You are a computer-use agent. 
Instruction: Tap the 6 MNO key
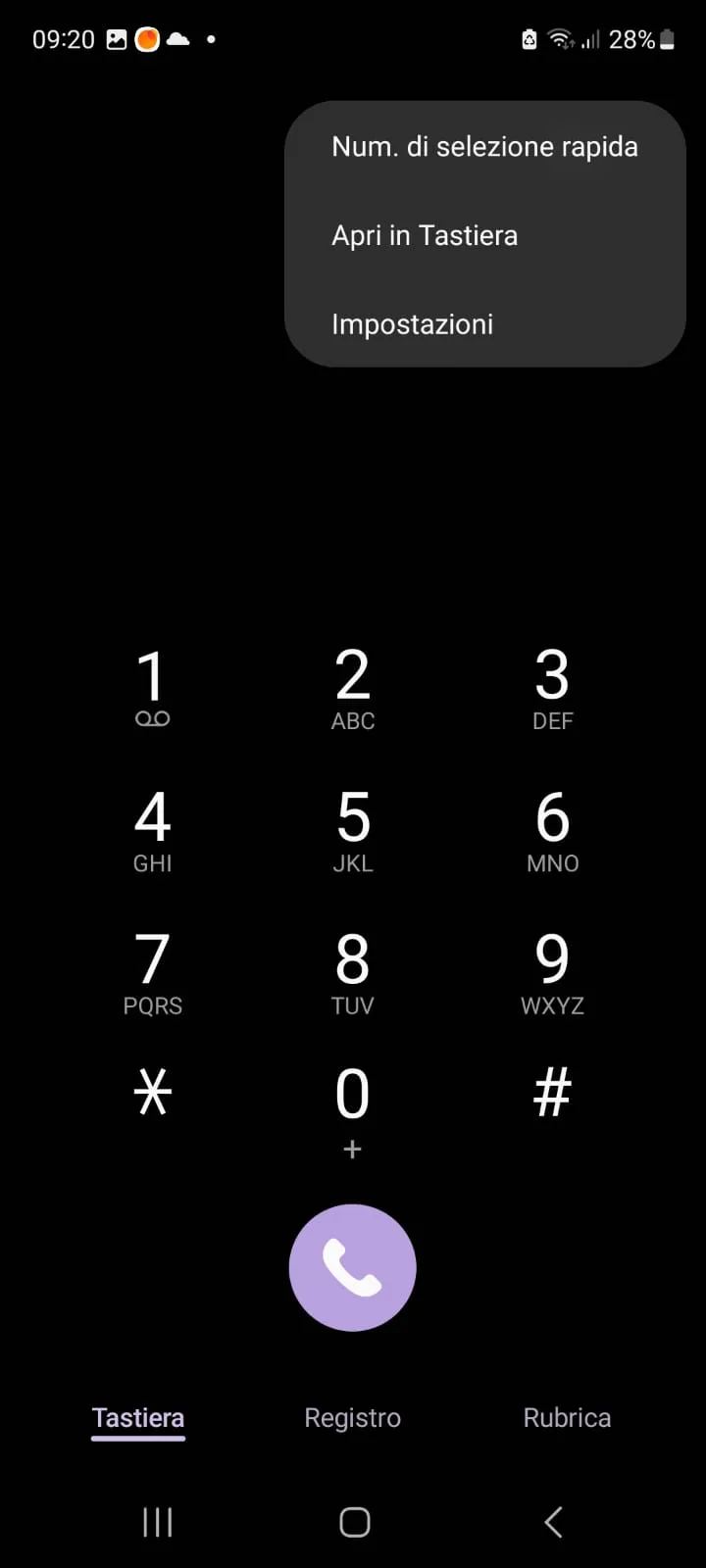pos(552,830)
